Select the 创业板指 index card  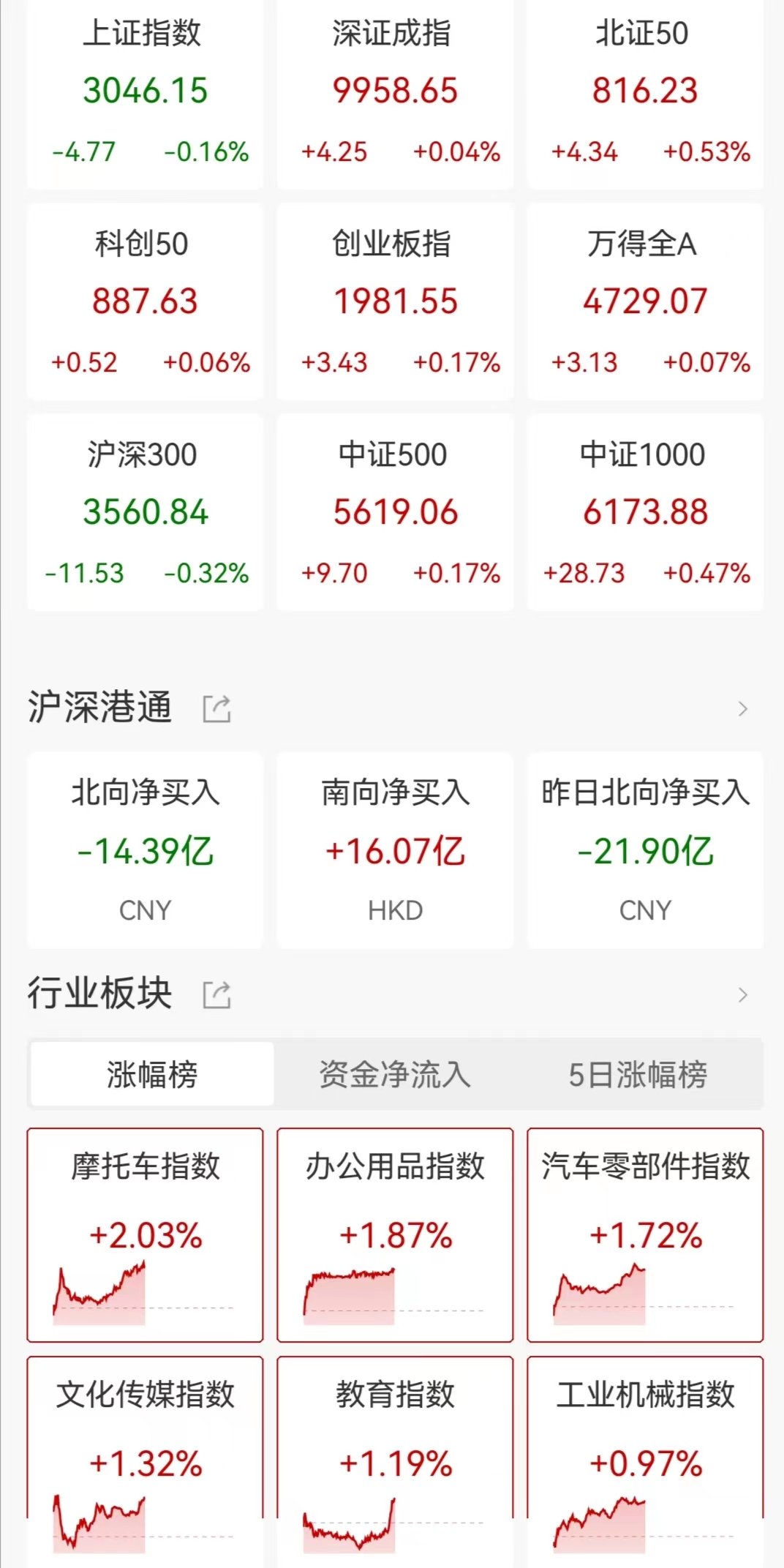pos(395,301)
